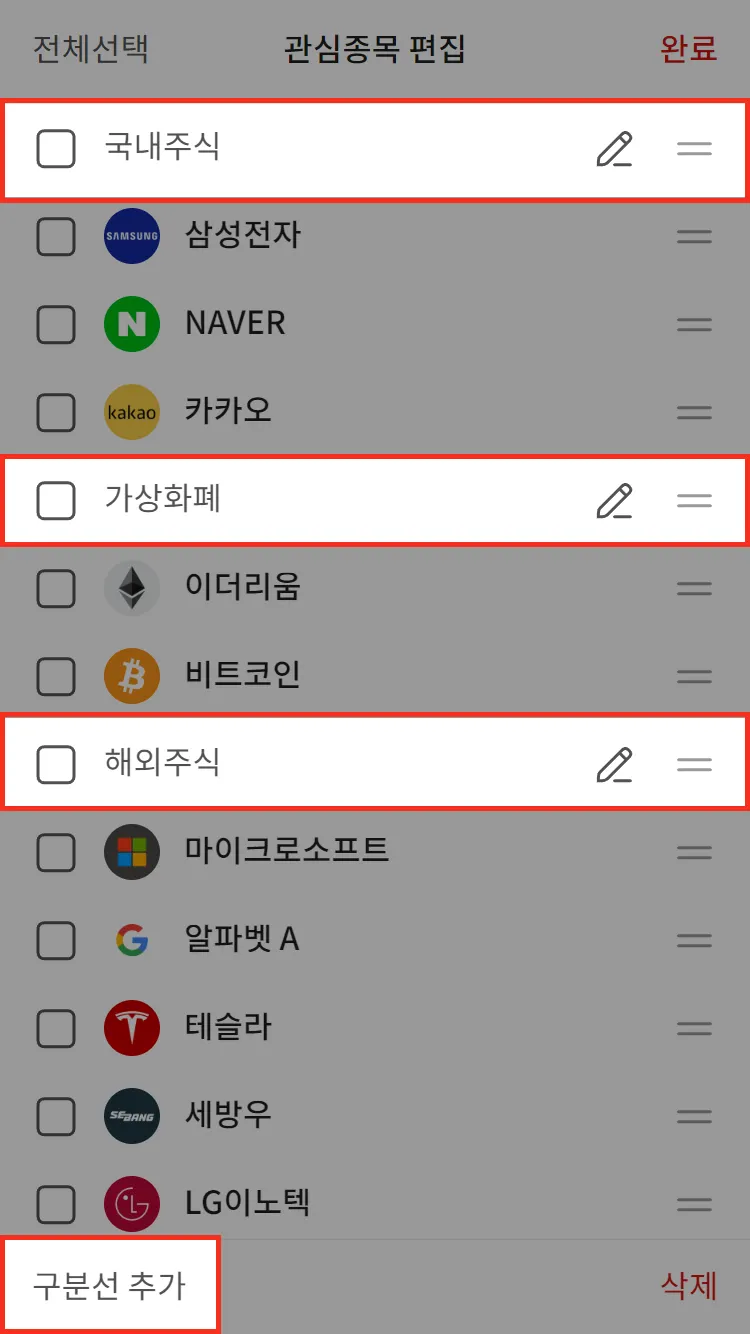Image resolution: width=750 pixels, height=1334 pixels.
Task: Tap 전체선택 to select all items
Action: click(91, 49)
